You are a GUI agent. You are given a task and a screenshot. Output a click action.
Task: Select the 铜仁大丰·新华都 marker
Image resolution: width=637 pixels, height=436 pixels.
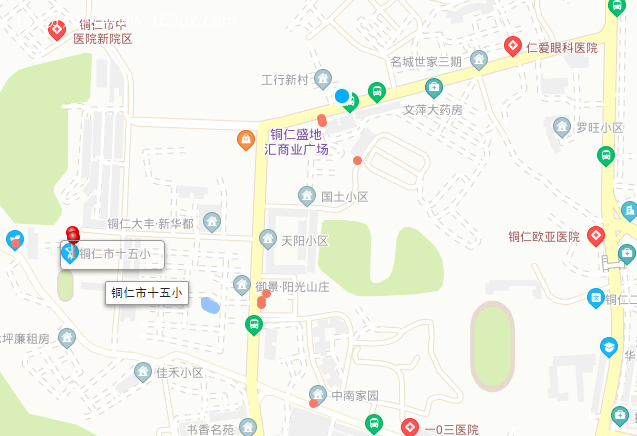[211, 221]
